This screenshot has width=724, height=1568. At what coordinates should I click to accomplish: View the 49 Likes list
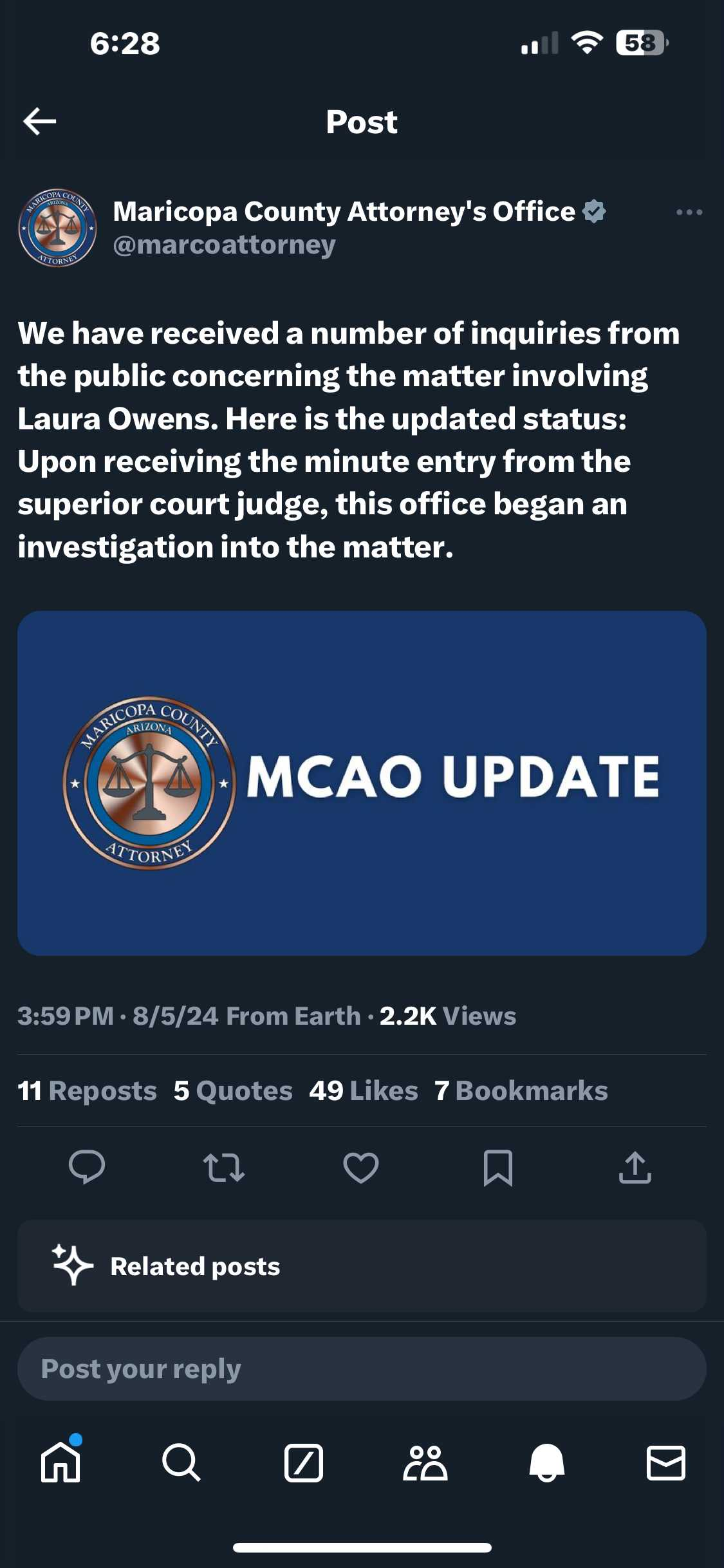coord(364,1091)
